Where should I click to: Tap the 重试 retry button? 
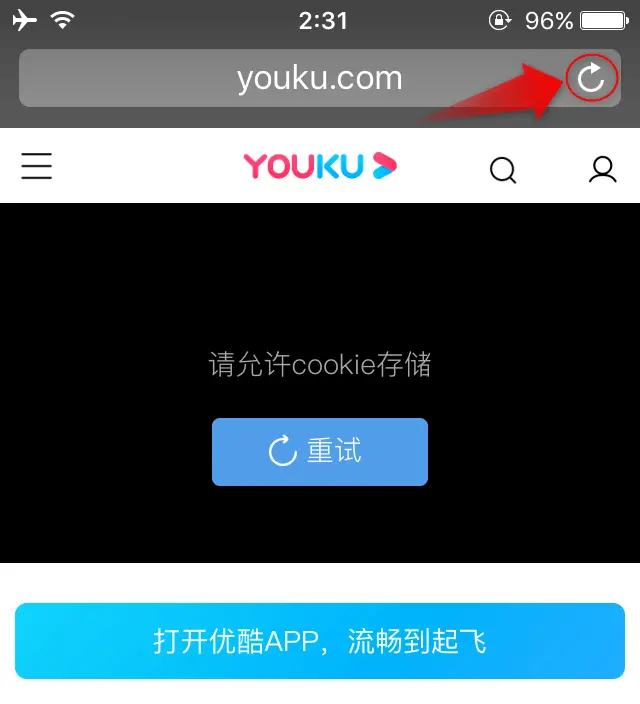coord(320,452)
